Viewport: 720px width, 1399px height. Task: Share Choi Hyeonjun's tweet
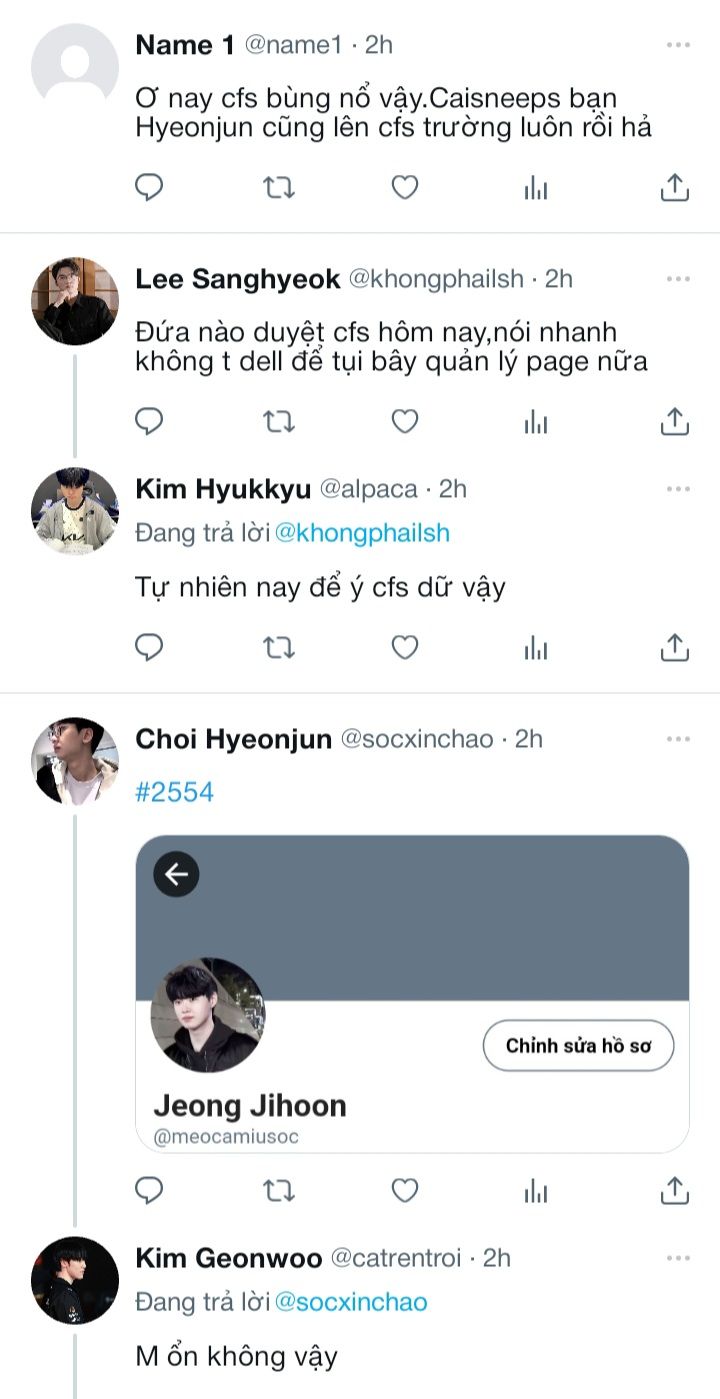pos(675,1190)
